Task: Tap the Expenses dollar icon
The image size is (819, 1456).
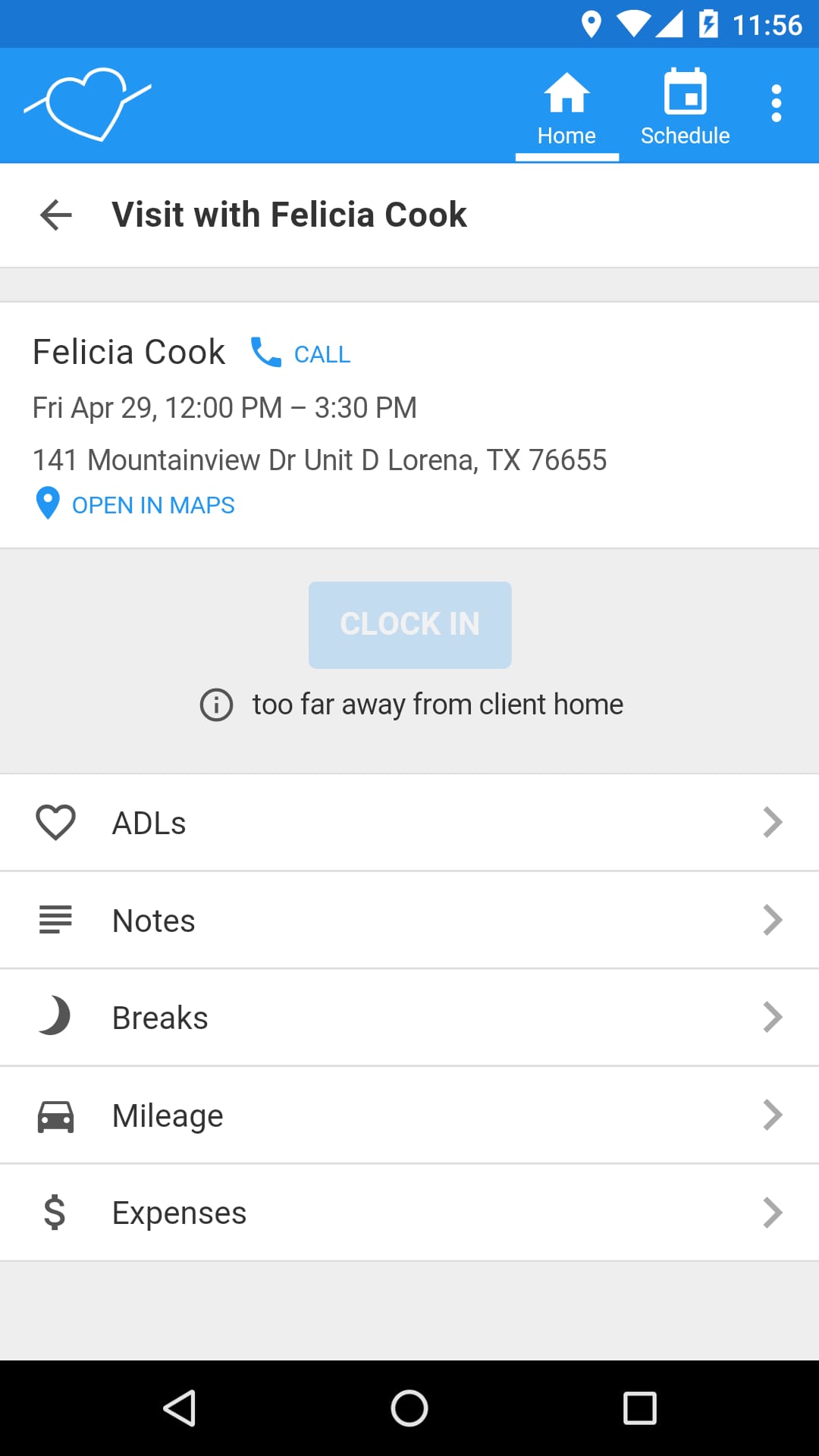Action: coord(55,1212)
